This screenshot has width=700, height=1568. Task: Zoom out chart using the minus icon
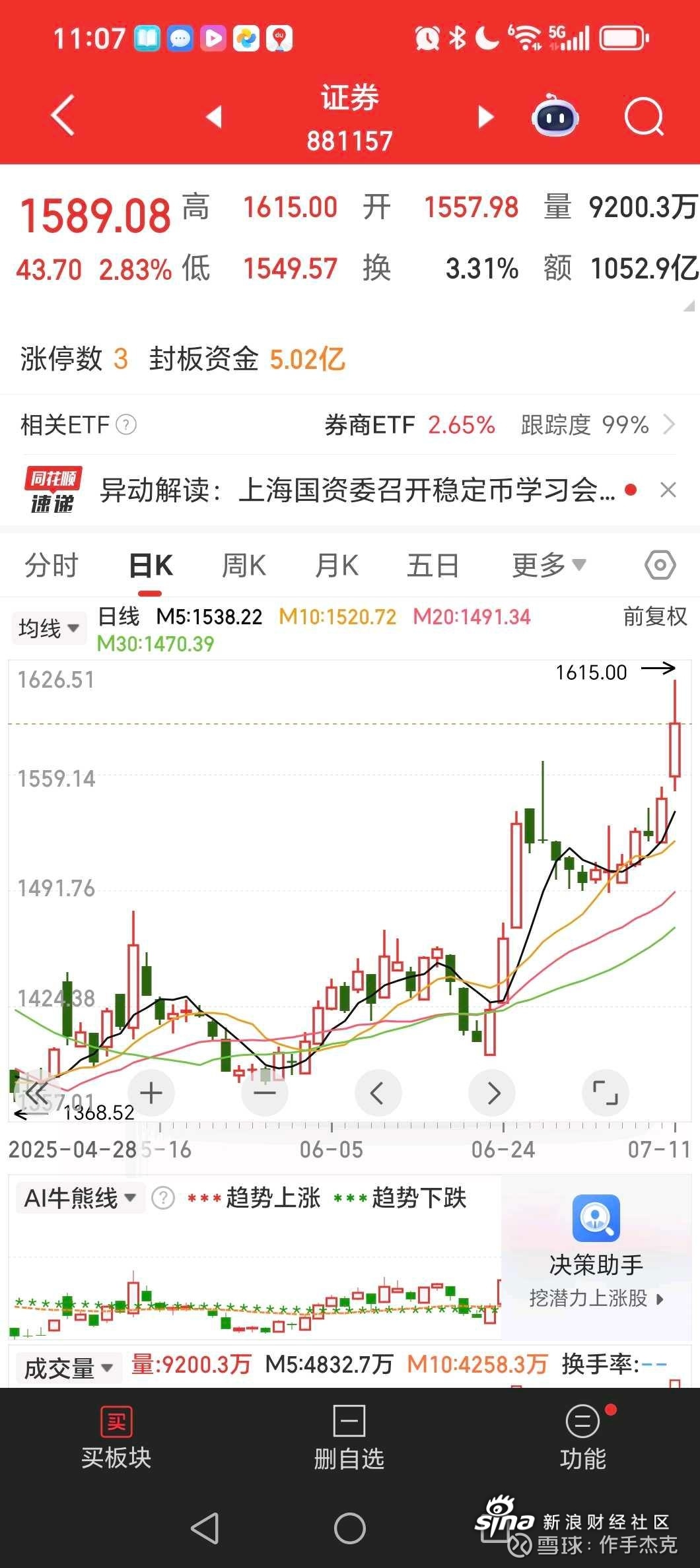point(264,1093)
